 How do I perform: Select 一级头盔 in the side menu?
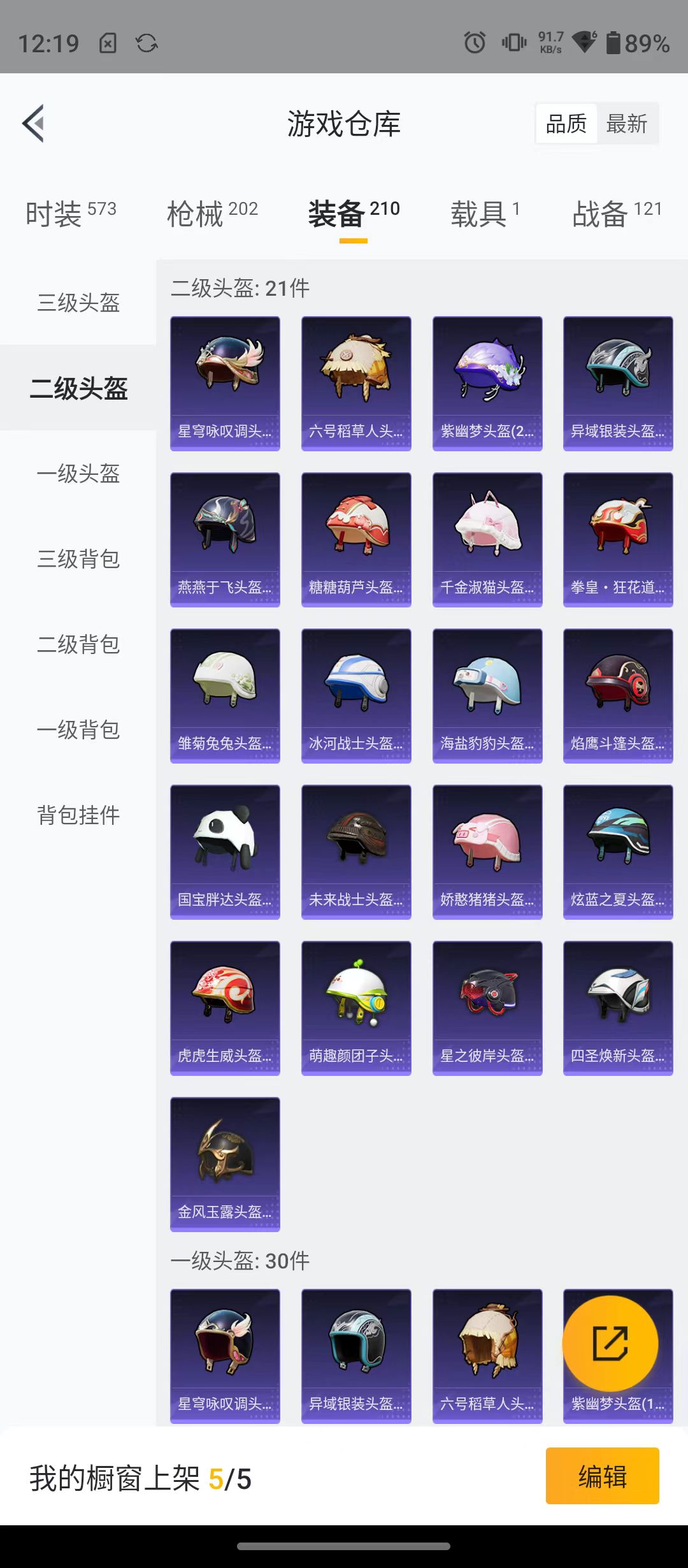[x=78, y=474]
